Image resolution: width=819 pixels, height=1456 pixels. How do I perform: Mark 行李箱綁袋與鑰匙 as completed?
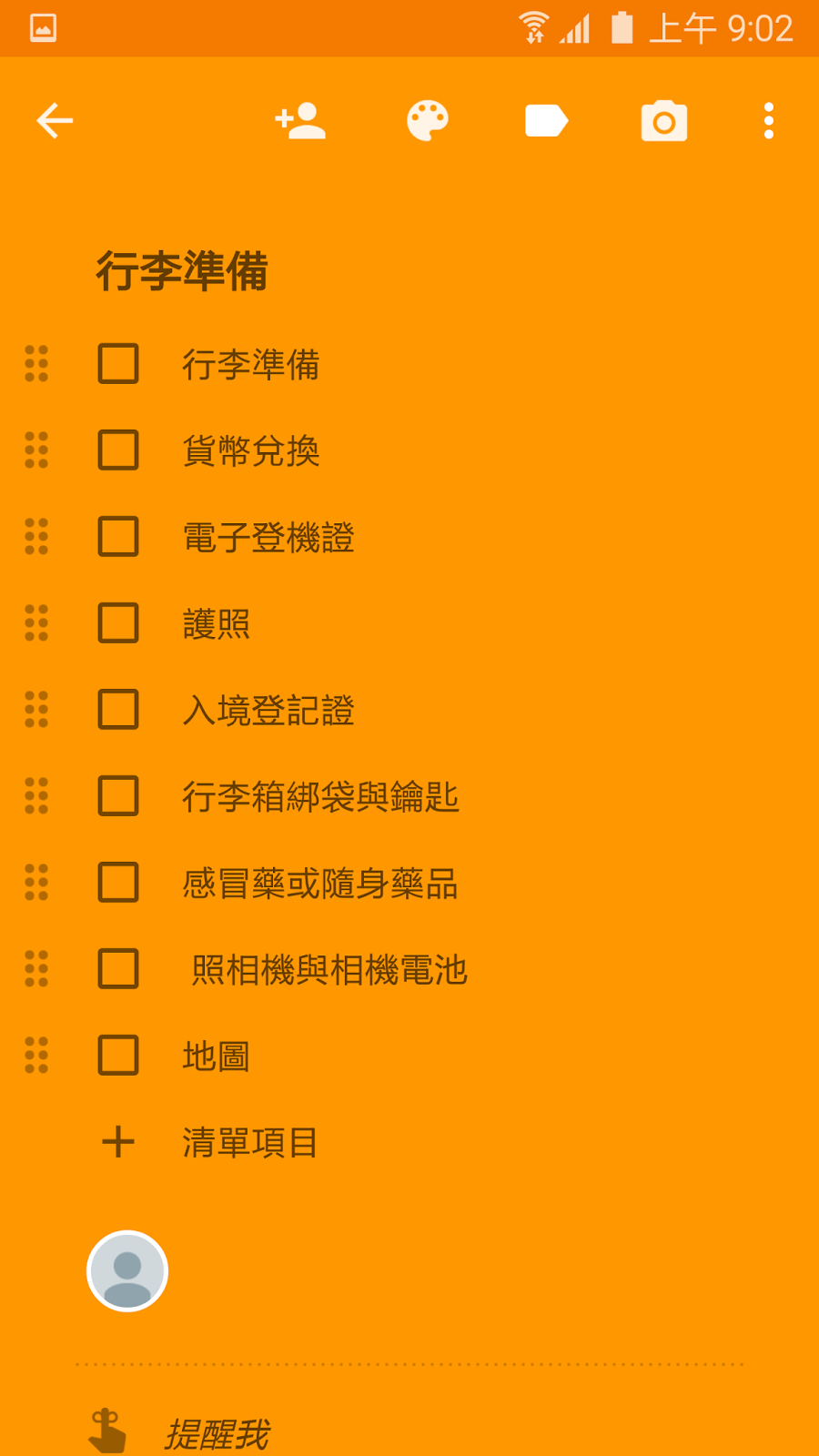pyautogui.click(x=118, y=796)
